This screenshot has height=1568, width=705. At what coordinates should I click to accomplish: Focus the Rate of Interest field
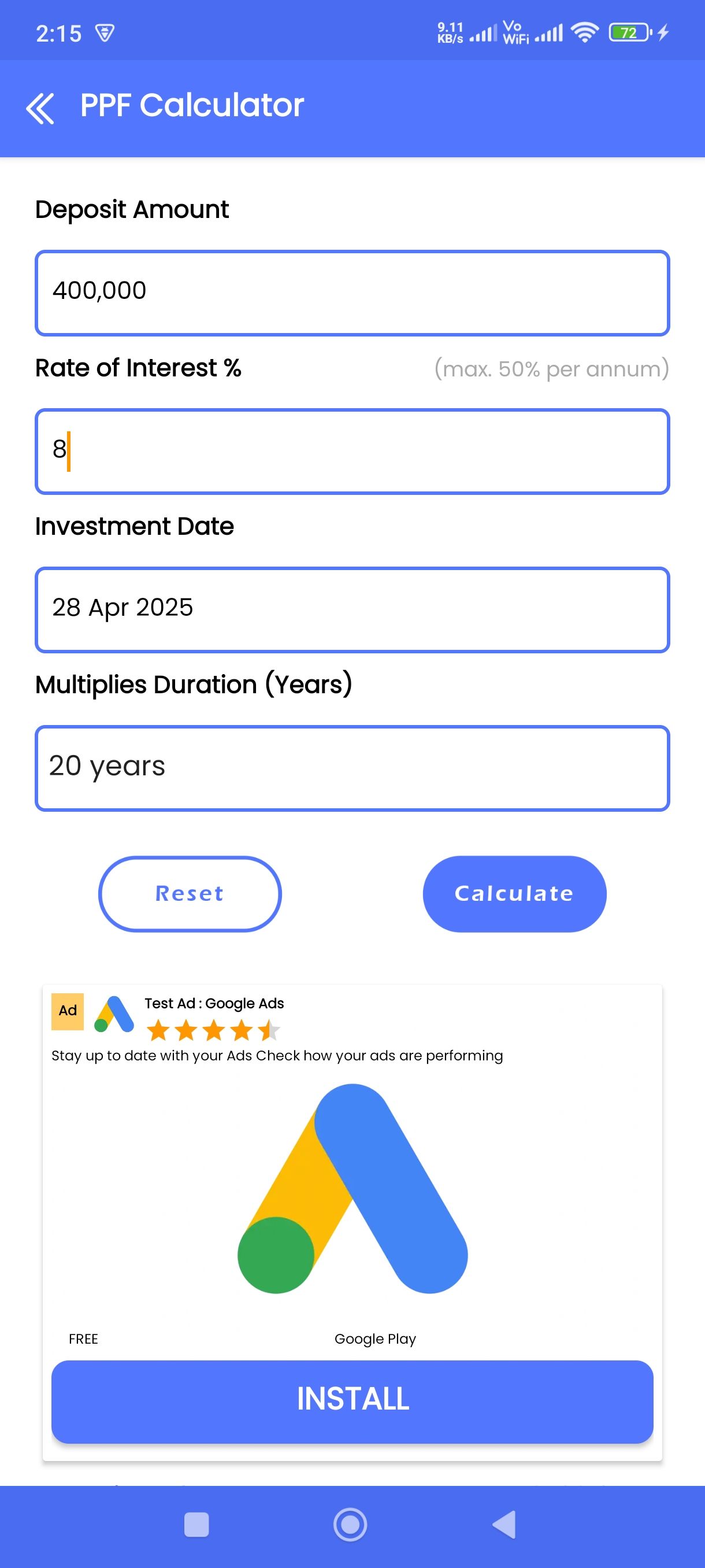coord(352,451)
